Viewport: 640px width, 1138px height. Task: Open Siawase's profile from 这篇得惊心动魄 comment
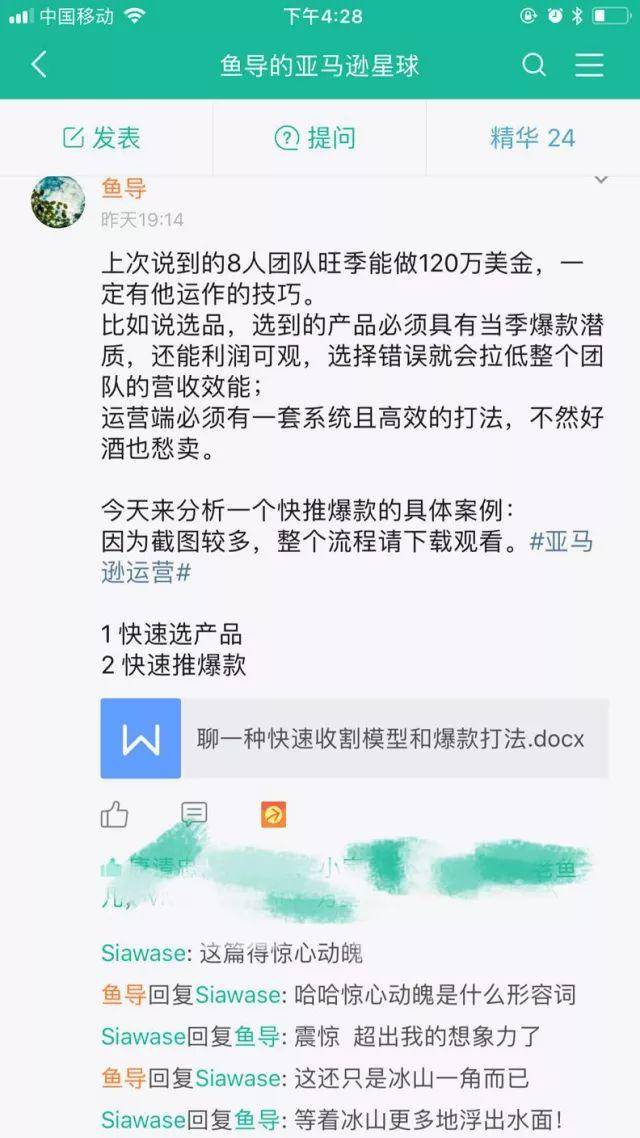143,953
